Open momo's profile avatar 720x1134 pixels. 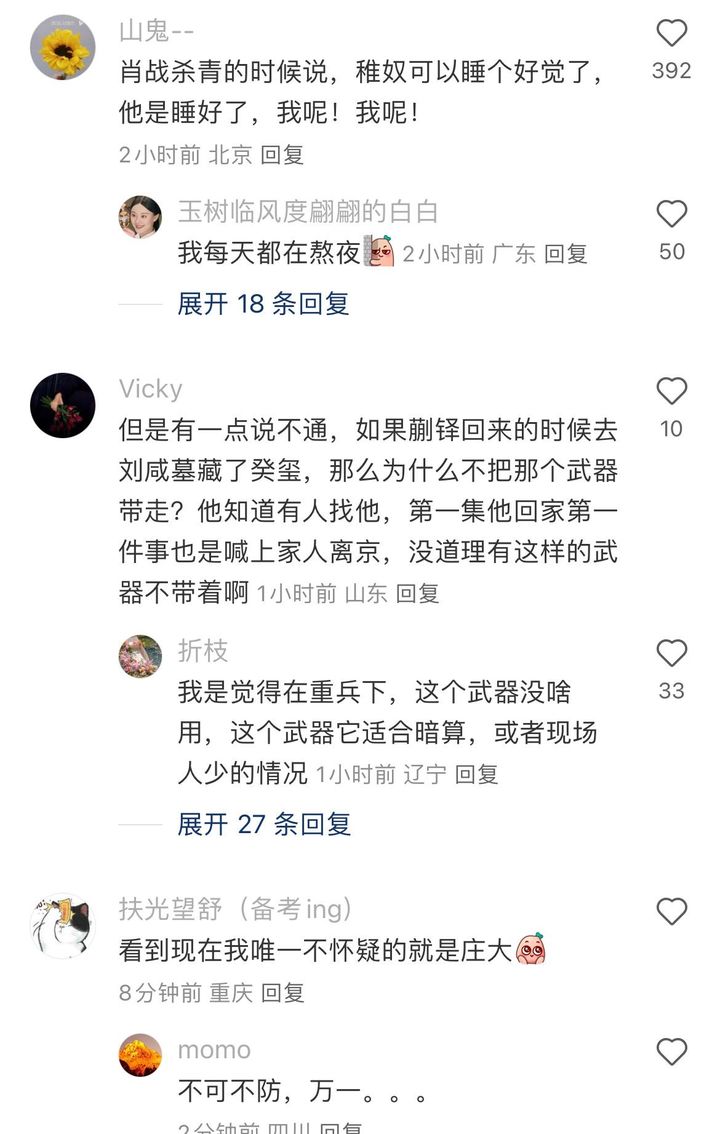coord(140,1055)
